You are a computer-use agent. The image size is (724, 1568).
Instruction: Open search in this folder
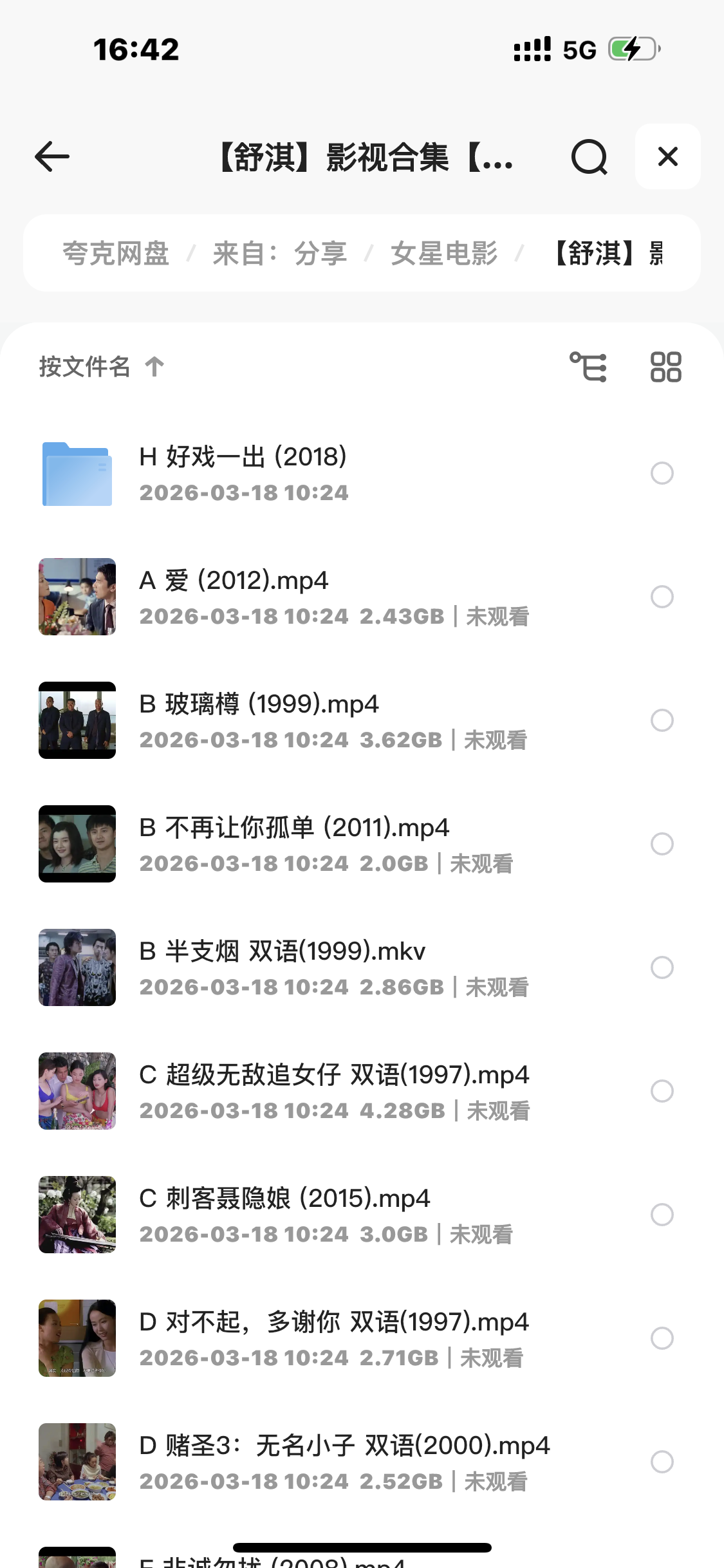point(589,156)
